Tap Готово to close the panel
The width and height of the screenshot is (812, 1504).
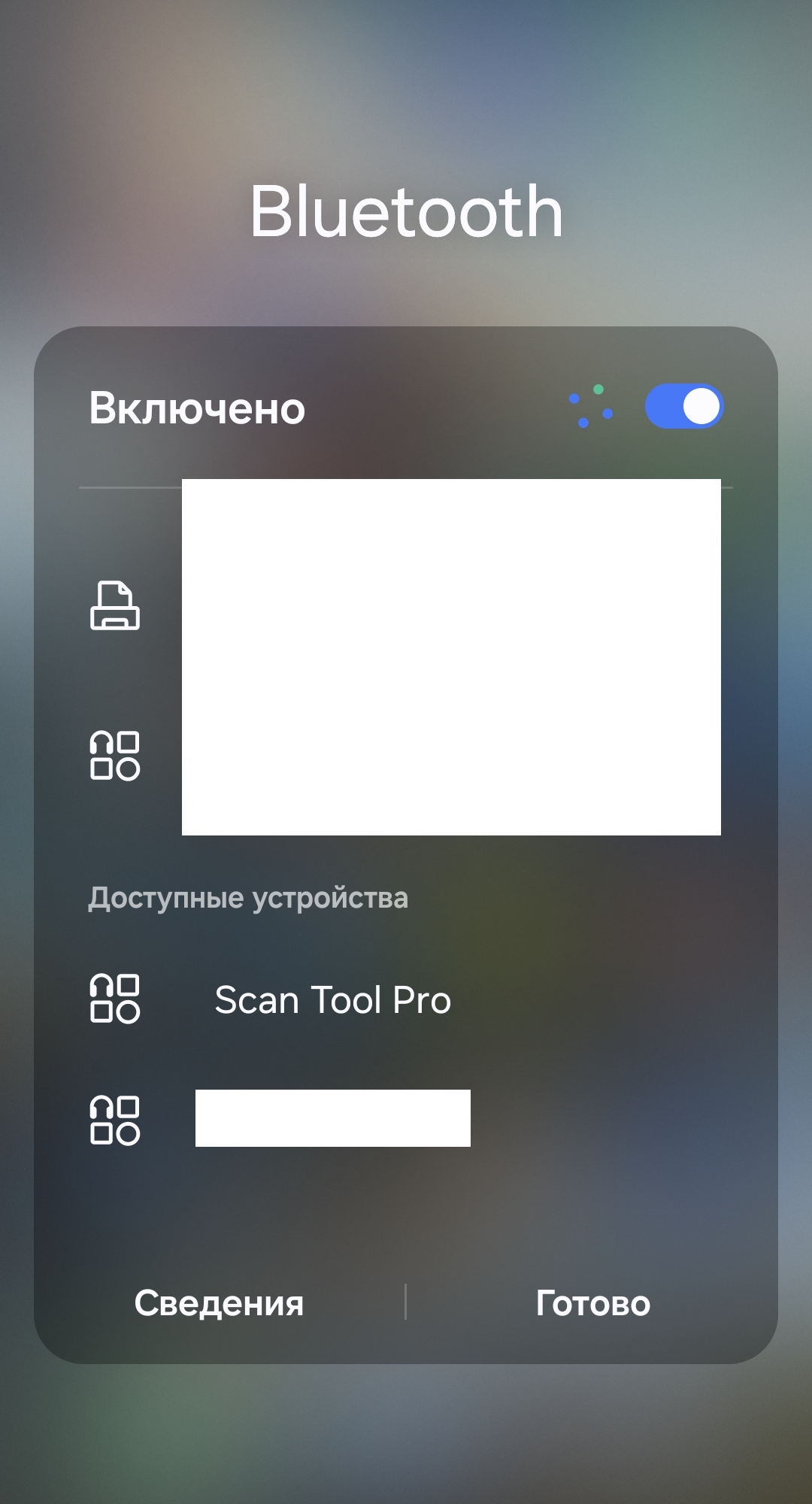[x=592, y=1303]
